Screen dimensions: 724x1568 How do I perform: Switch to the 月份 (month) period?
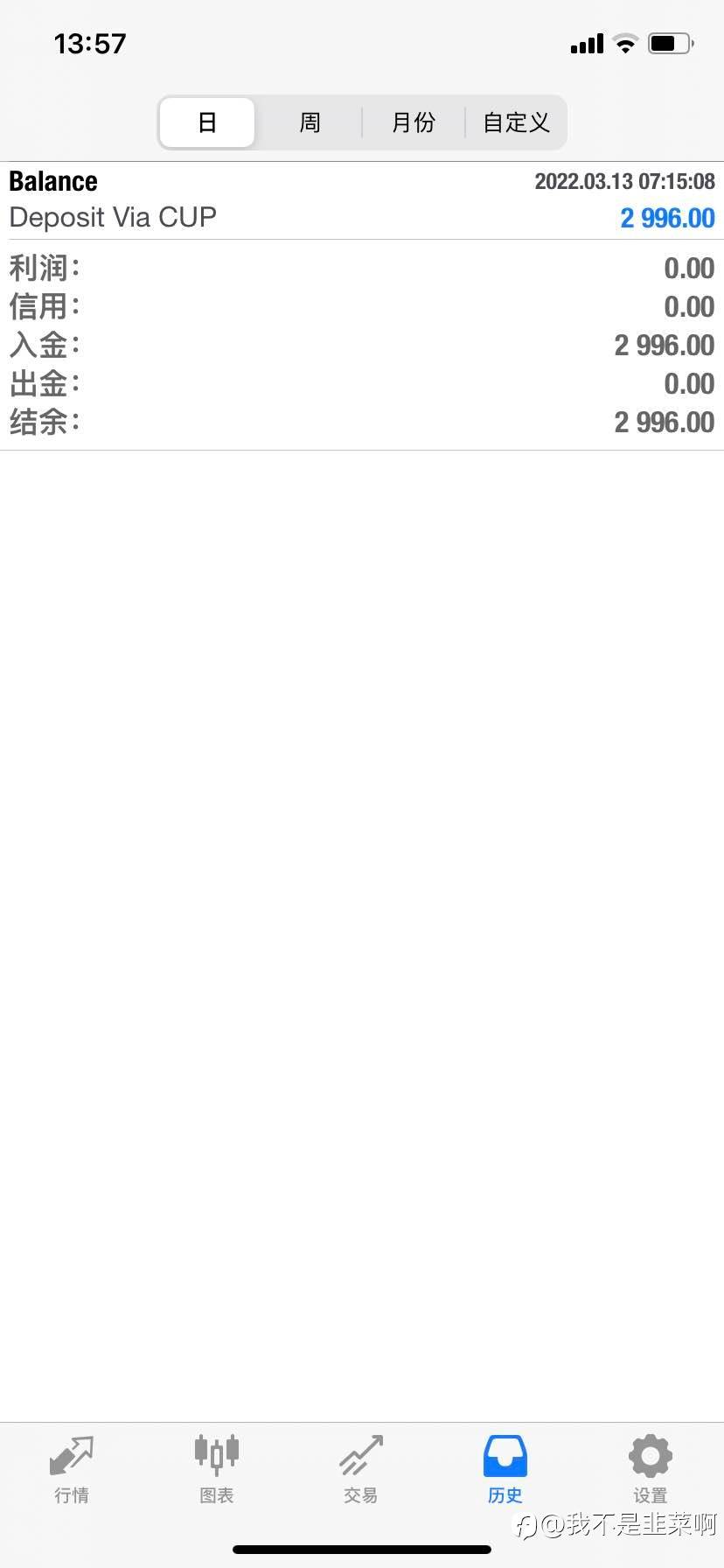click(x=413, y=122)
